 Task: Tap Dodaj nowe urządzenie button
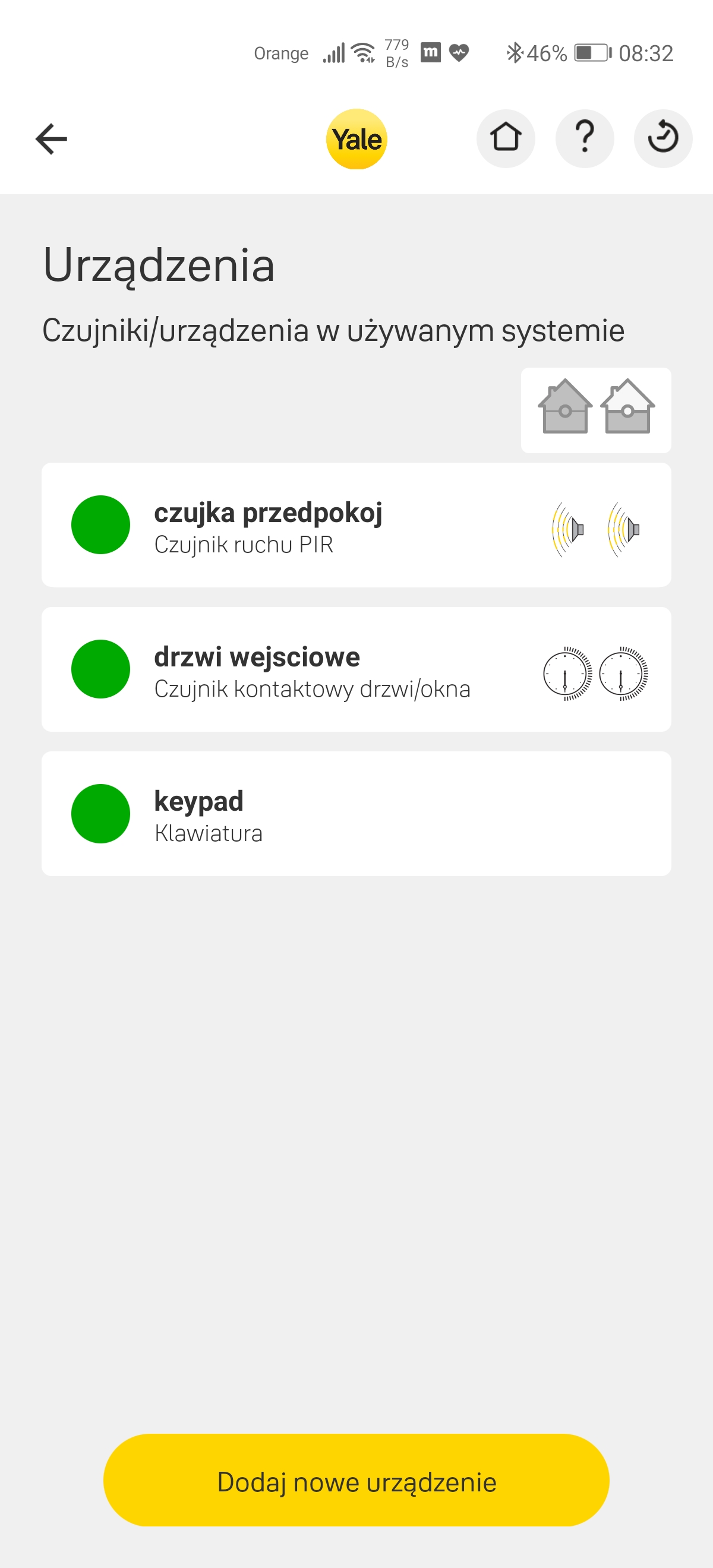click(356, 1480)
